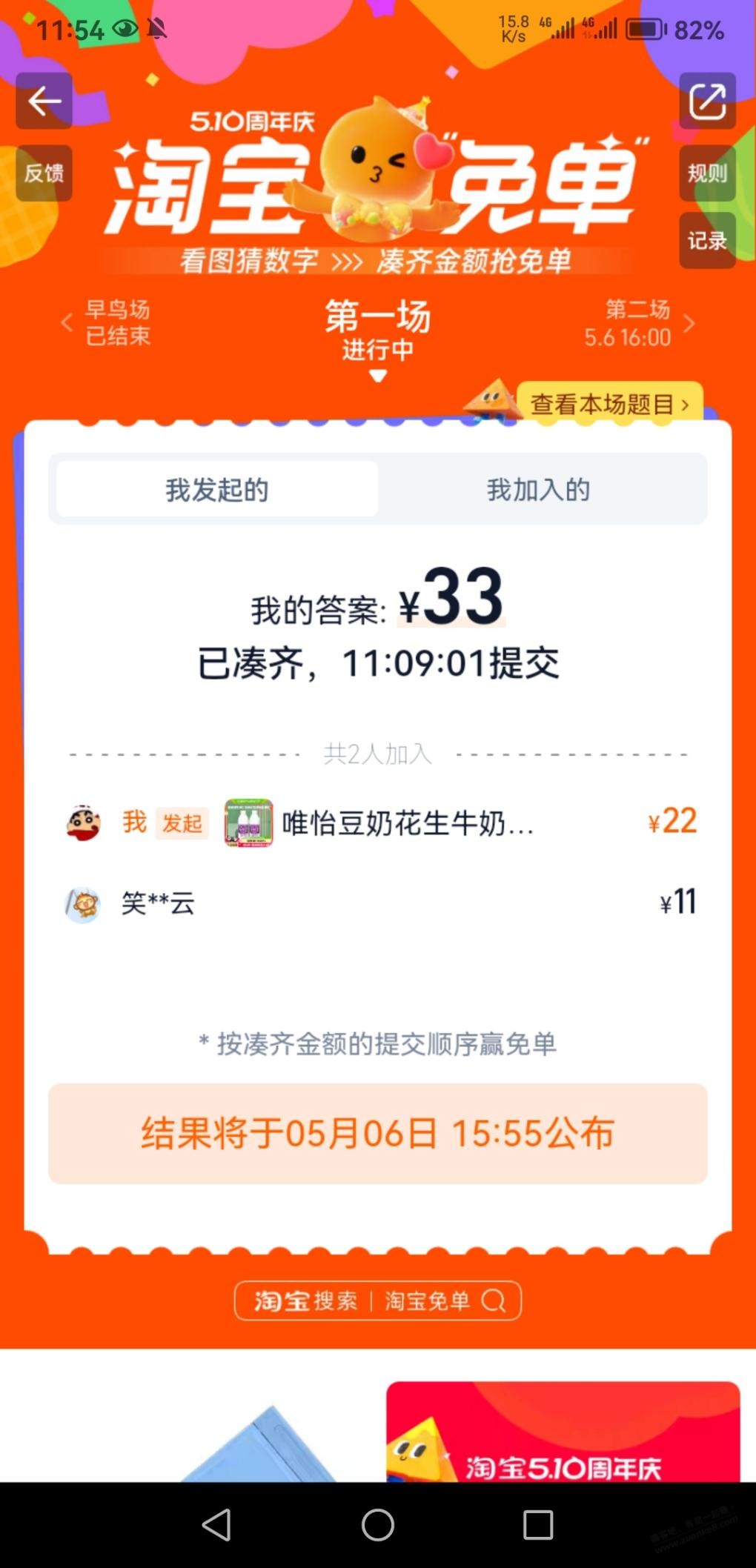The width and height of the screenshot is (756, 1568).
Task: Open the 记录 records button
Action: click(x=707, y=241)
